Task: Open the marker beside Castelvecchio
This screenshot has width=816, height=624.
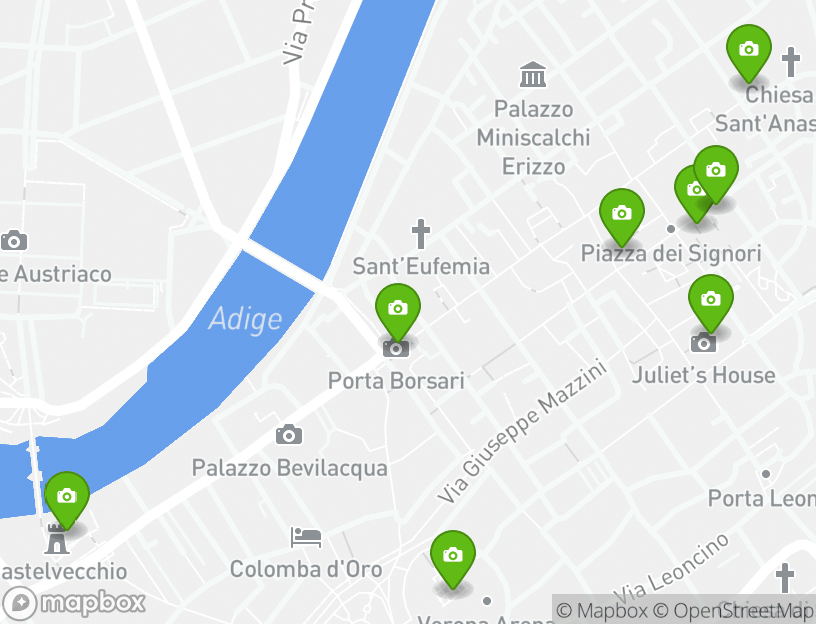Action: pyautogui.click(x=67, y=497)
